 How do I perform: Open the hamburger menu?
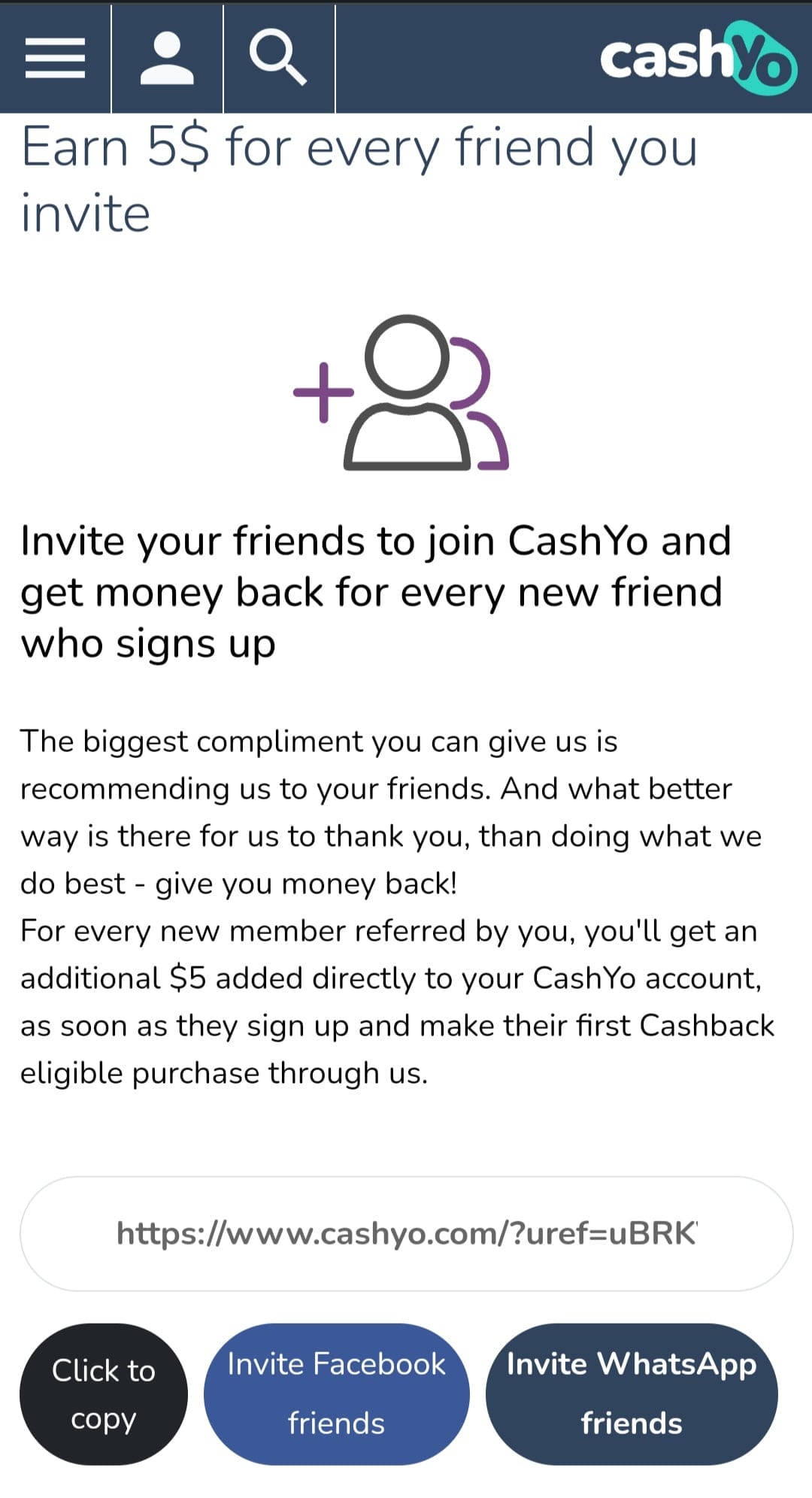[55, 59]
